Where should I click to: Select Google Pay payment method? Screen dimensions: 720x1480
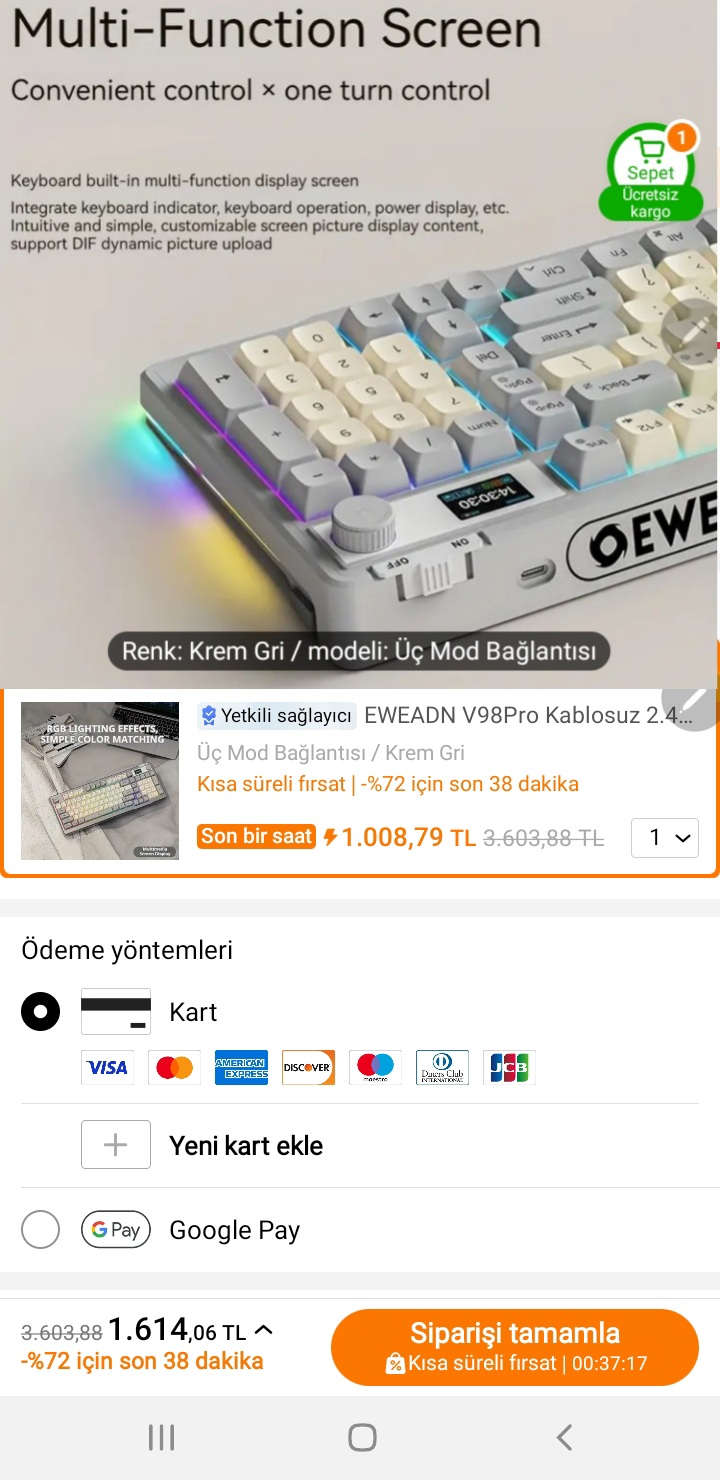click(40, 1229)
